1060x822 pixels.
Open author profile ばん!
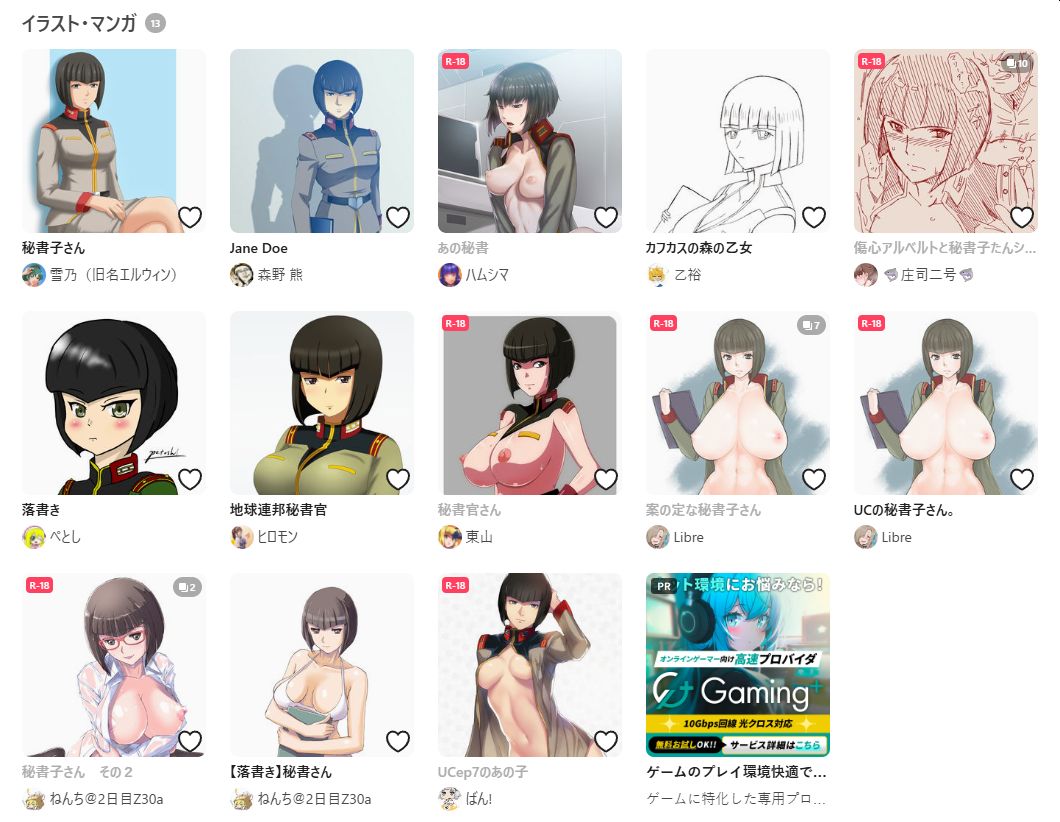click(479, 799)
